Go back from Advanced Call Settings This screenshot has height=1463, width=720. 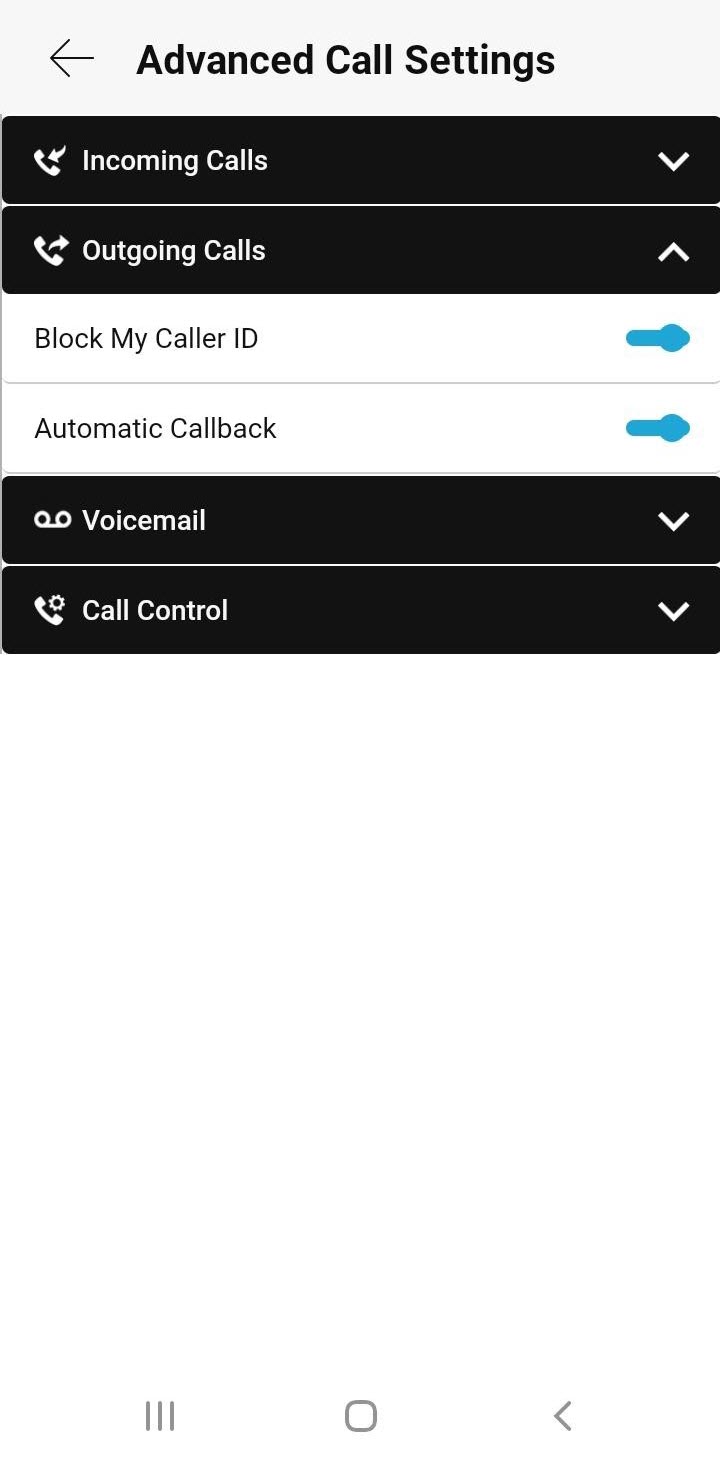[x=72, y=59]
